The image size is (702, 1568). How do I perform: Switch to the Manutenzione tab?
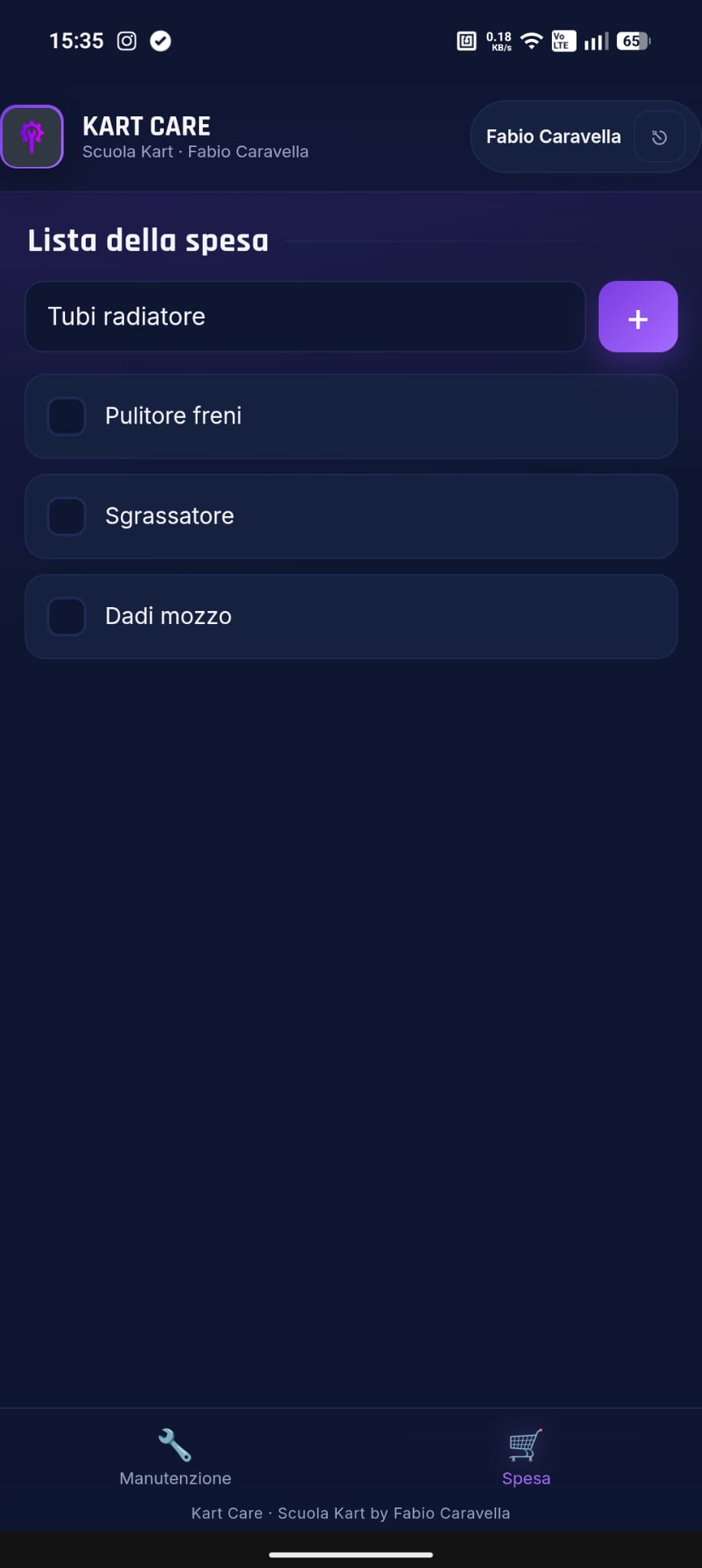tap(175, 1458)
